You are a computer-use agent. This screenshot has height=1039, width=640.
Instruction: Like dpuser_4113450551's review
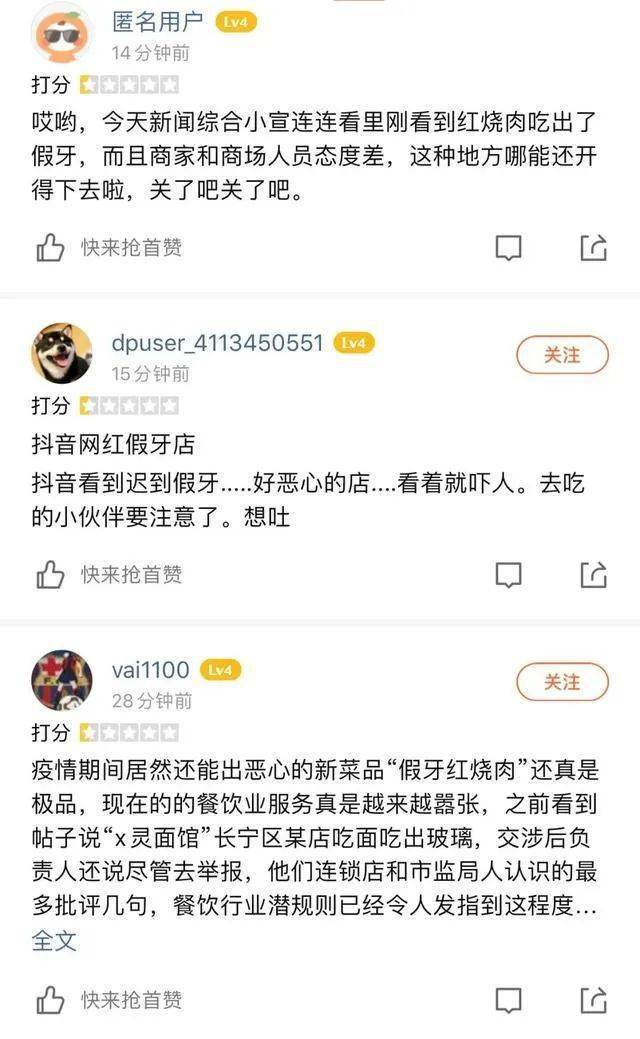50,575
